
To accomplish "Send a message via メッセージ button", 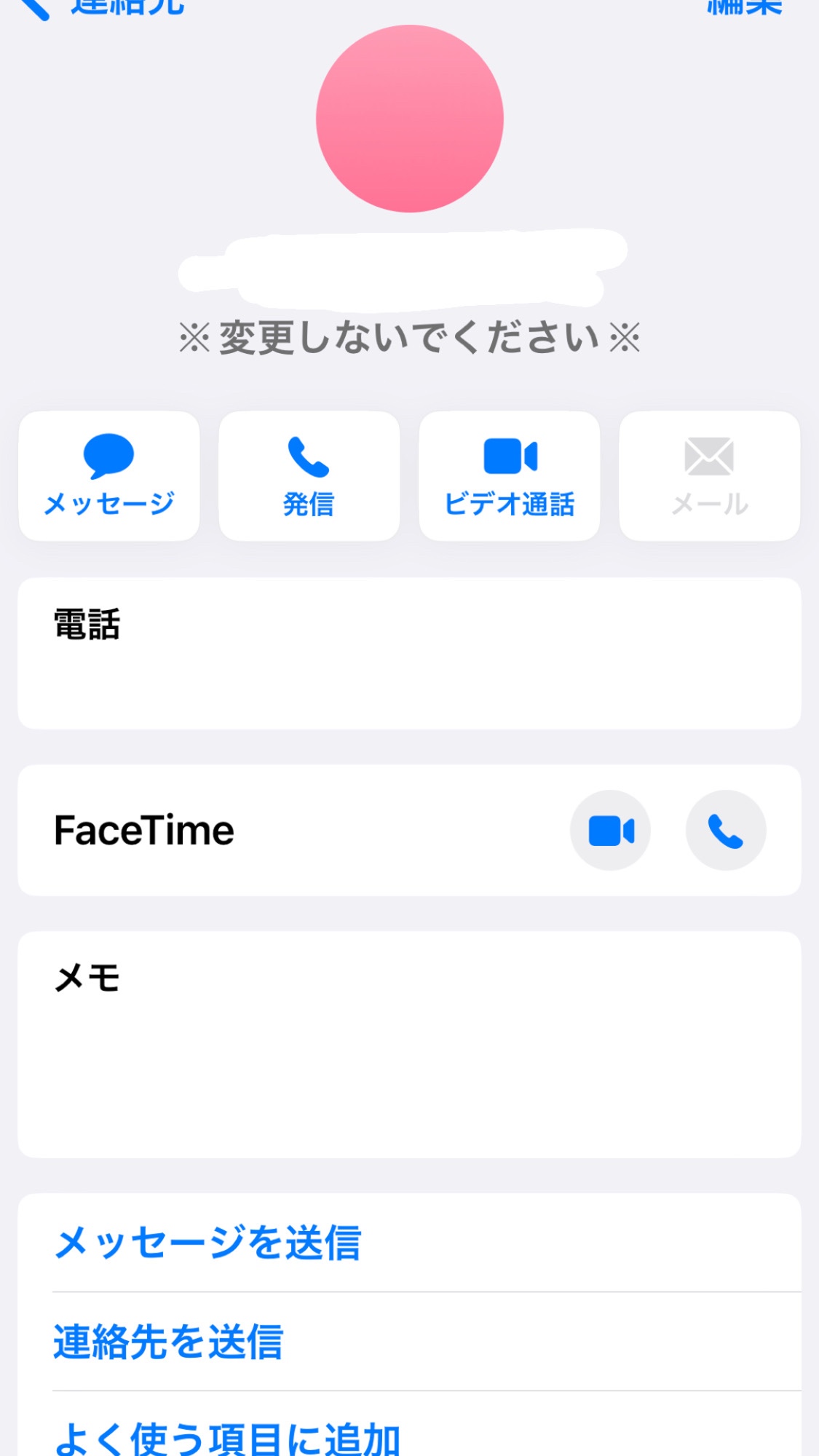I will click(x=109, y=476).
